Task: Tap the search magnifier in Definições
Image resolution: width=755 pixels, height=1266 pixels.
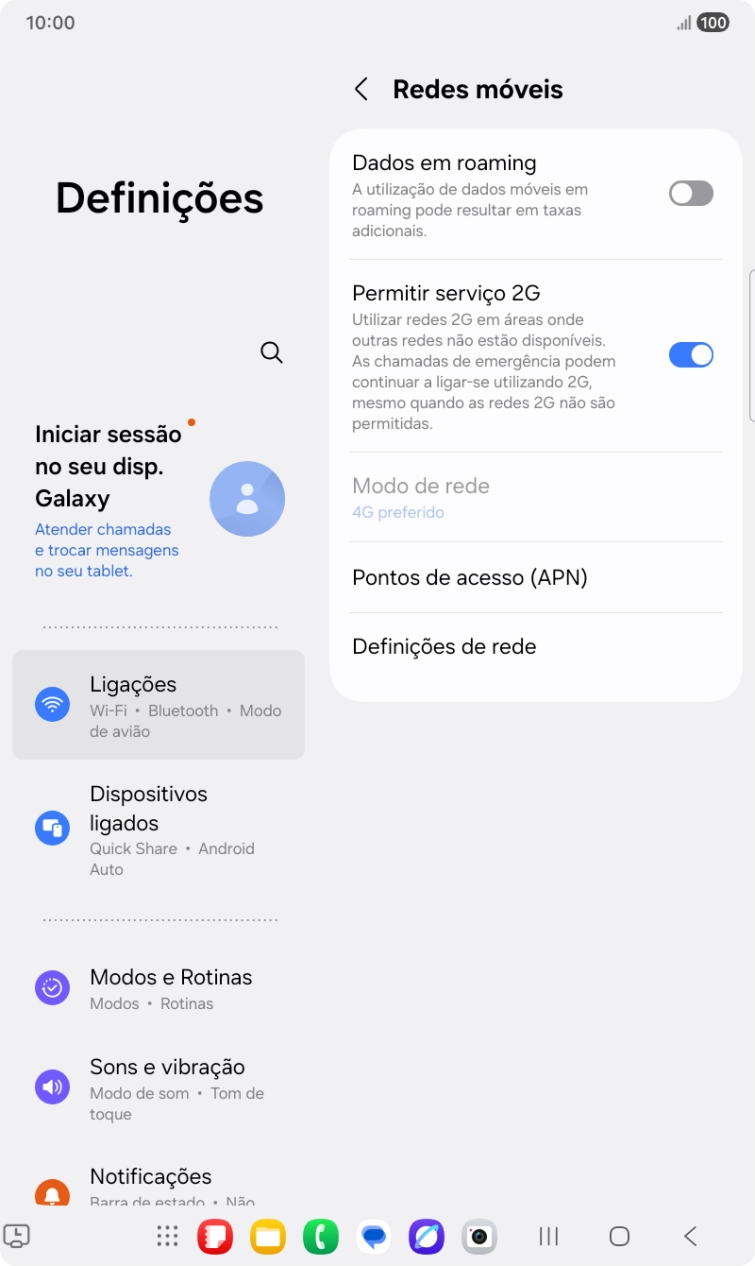Action: (271, 352)
